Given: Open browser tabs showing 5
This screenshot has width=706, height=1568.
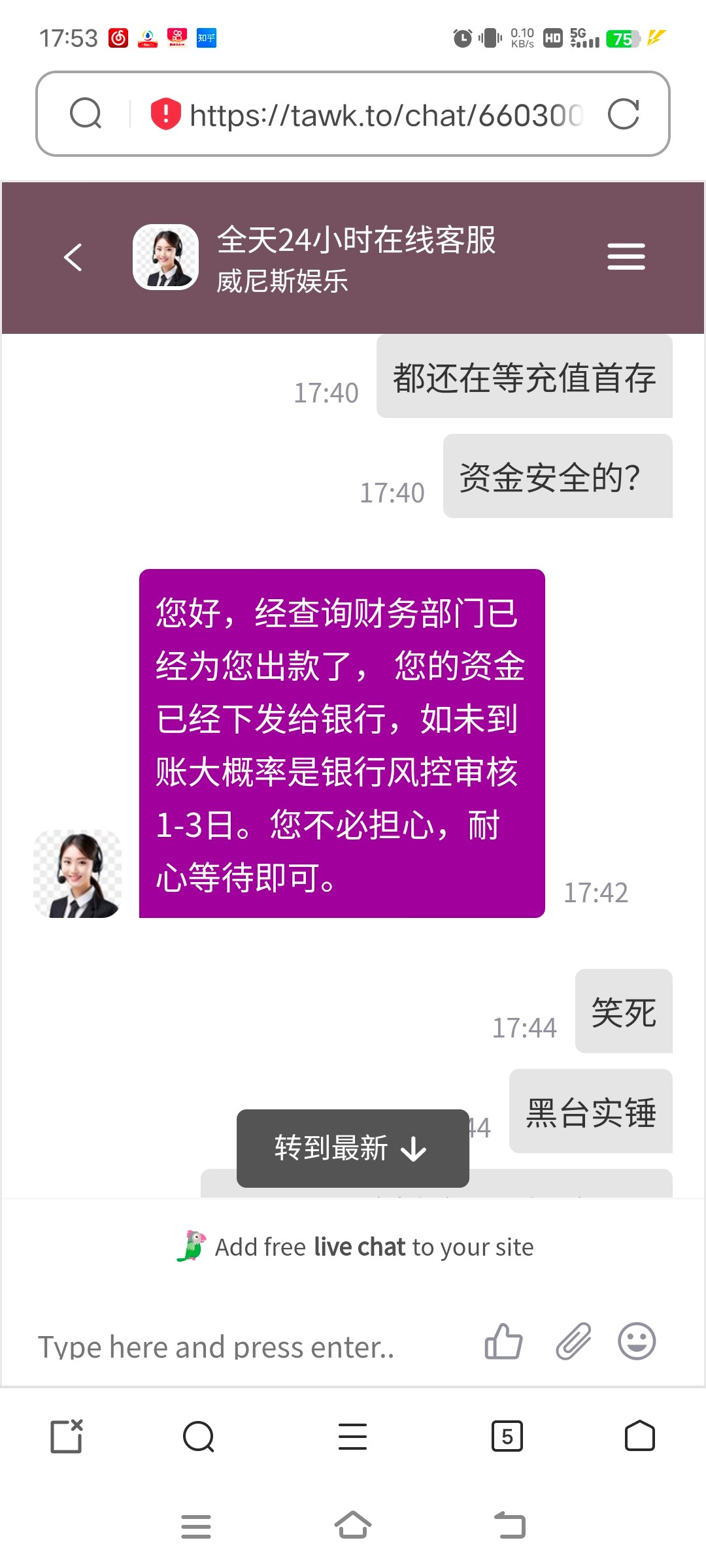Looking at the screenshot, I should pyautogui.click(x=507, y=1436).
